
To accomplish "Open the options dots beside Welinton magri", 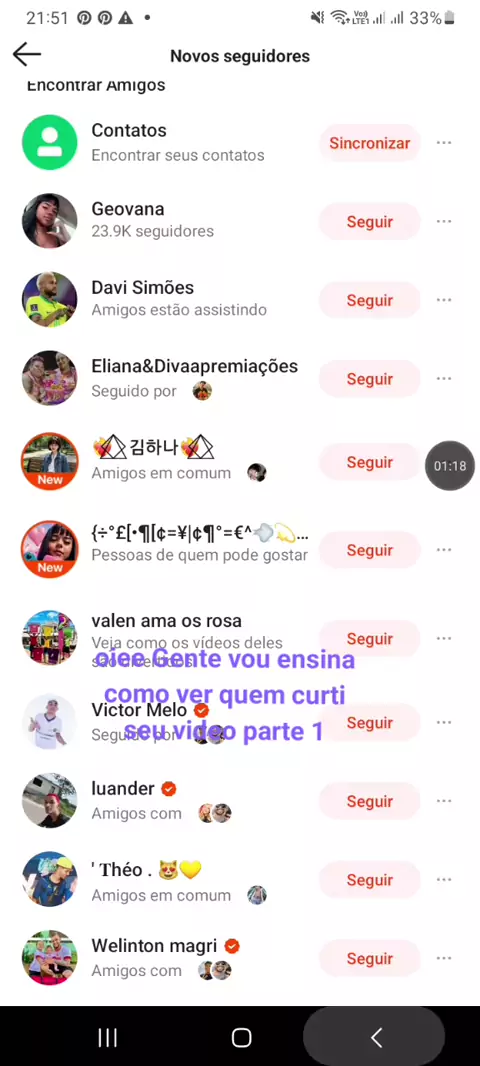I will coord(444,958).
